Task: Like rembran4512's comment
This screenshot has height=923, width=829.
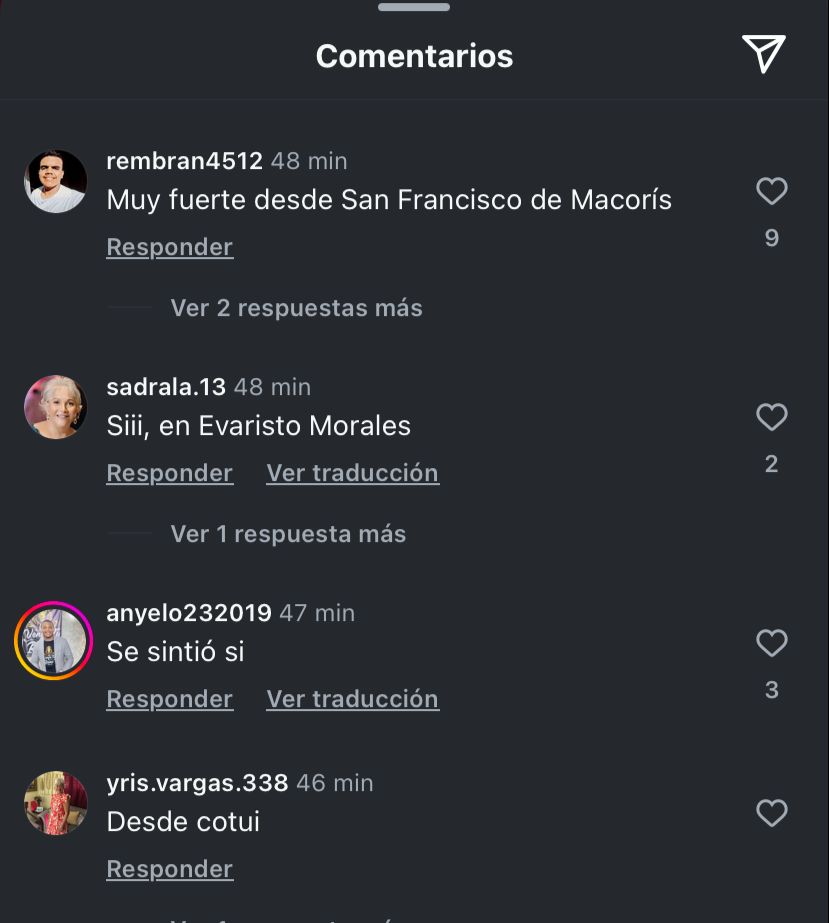Action: [x=771, y=191]
